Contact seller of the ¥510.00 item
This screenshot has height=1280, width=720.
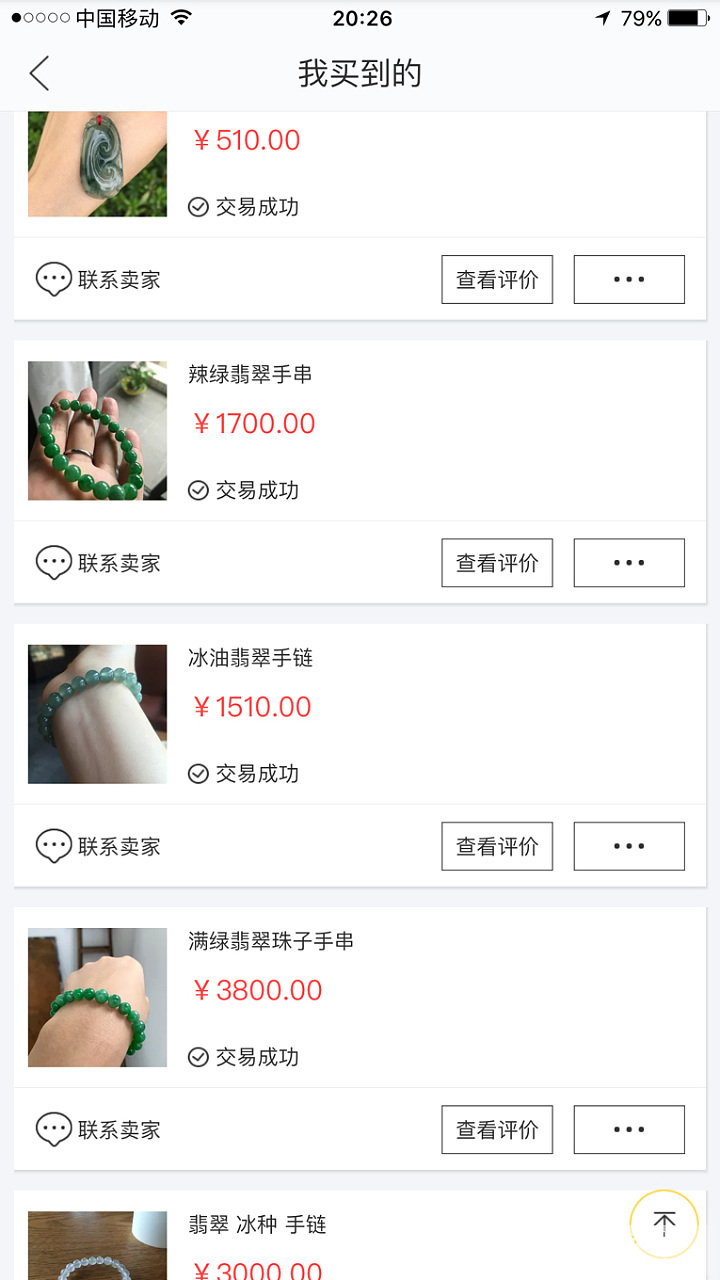point(98,280)
